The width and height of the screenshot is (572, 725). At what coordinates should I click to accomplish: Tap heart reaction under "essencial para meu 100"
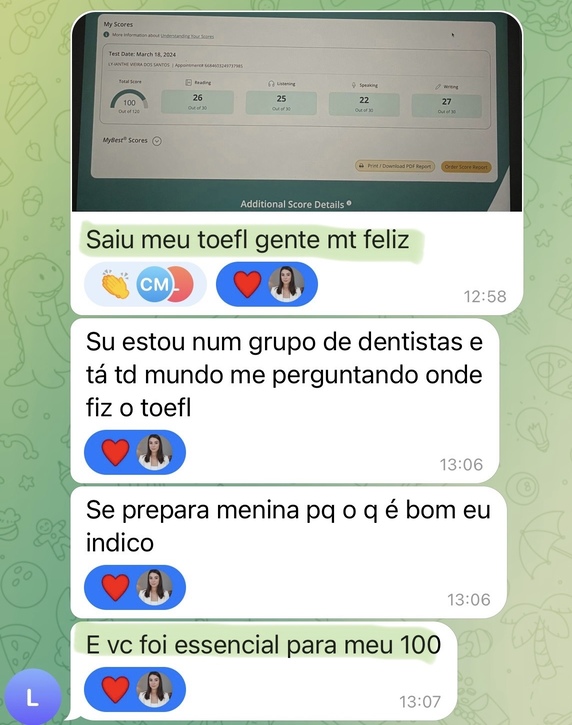tap(135, 689)
